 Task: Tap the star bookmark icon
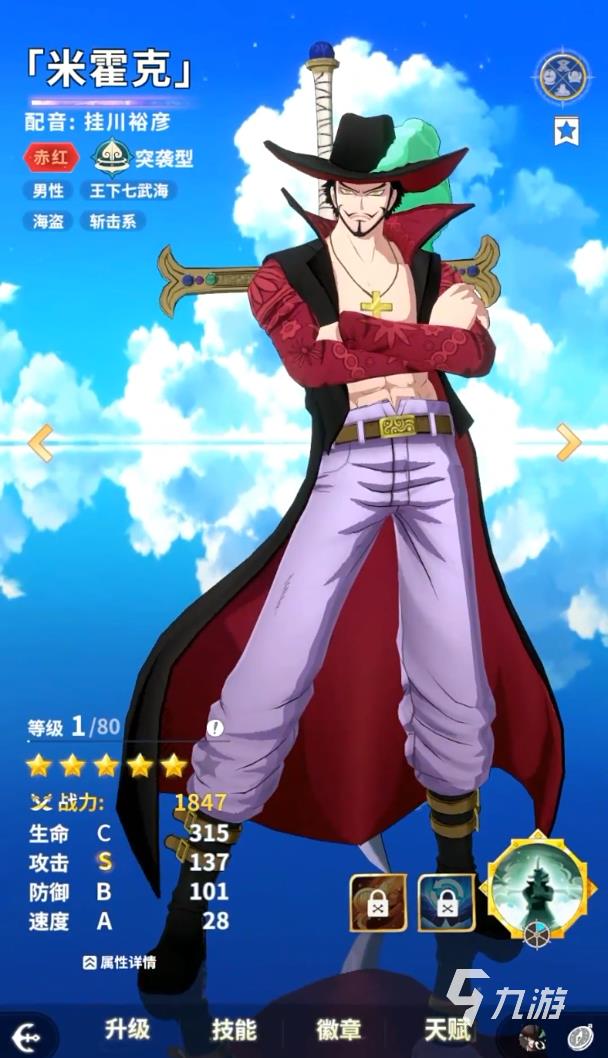567,131
